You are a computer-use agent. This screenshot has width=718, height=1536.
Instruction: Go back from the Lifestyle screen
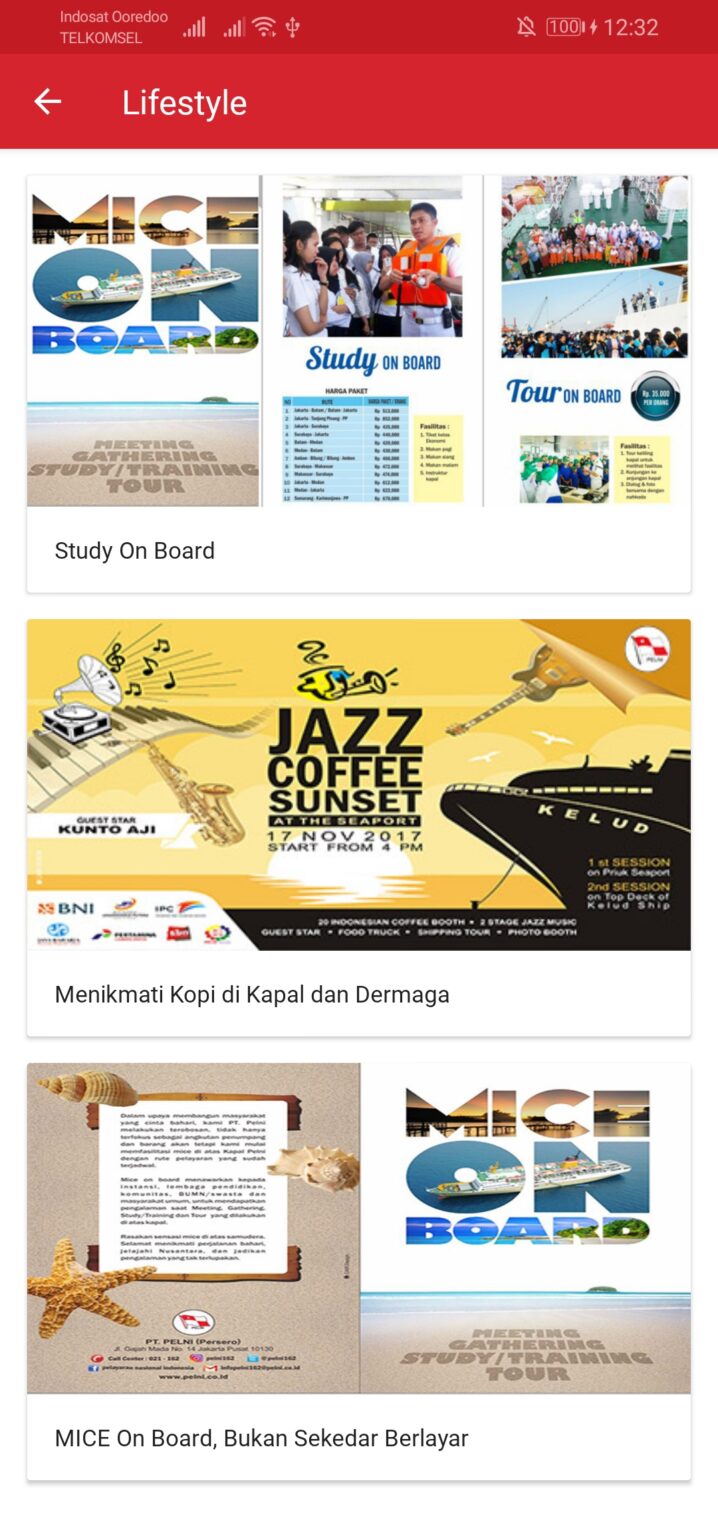[x=48, y=102]
